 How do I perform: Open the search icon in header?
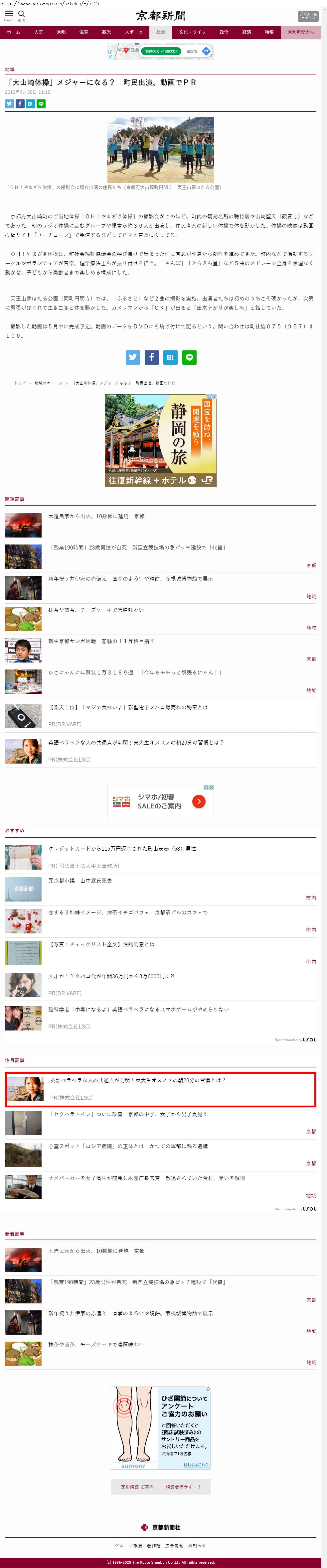coord(21,15)
